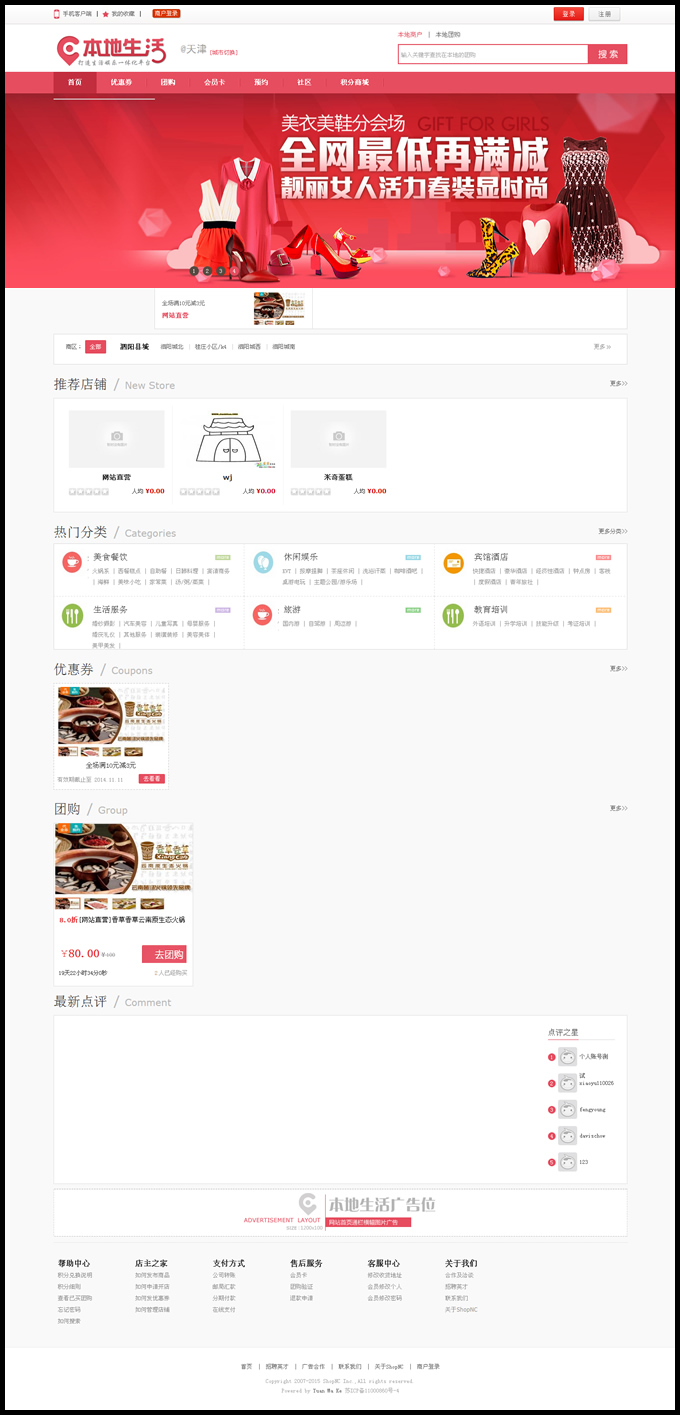Go to the 会员卡 navigation tab
680x1415 pixels.
click(214, 82)
